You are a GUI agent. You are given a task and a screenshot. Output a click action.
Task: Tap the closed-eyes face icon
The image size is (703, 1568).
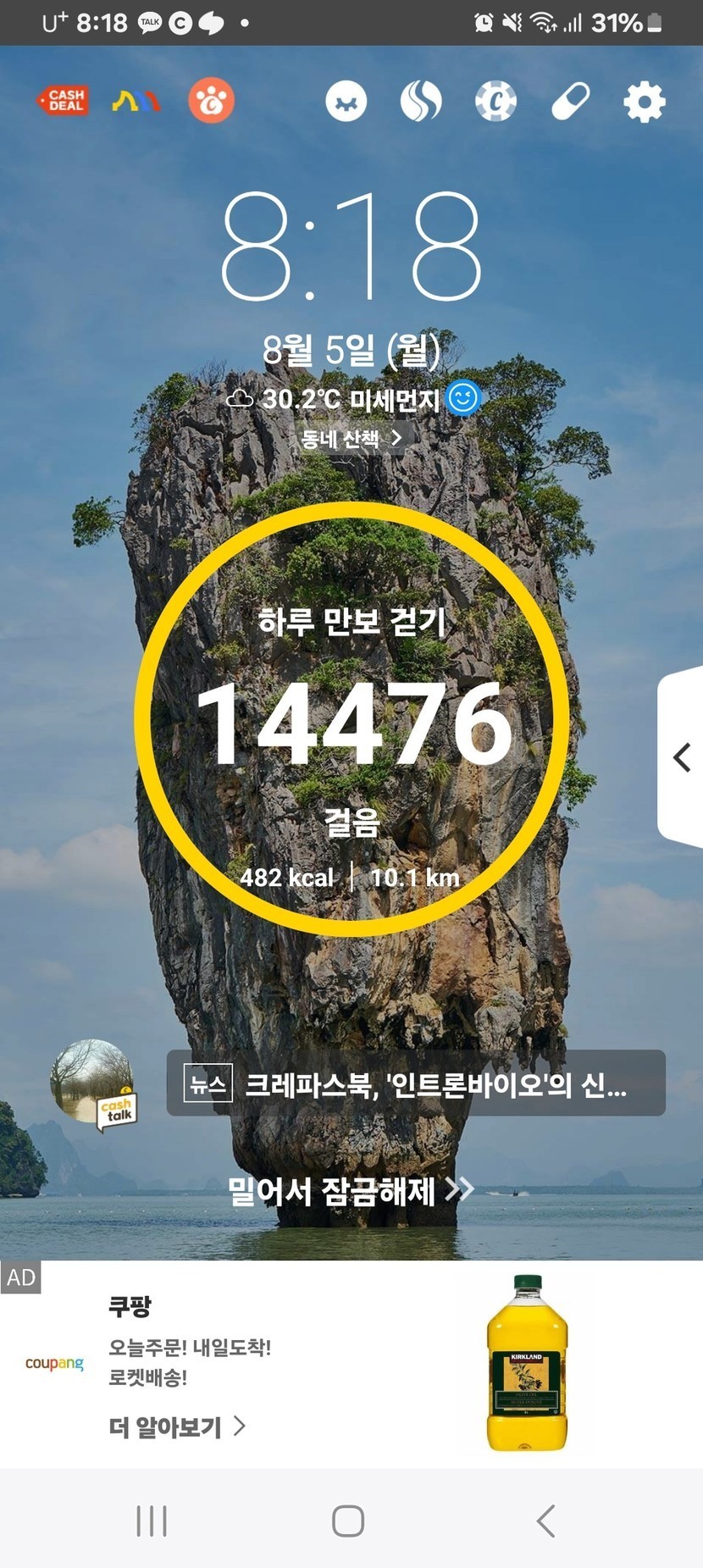pyautogui.click(x=346, y=102)
